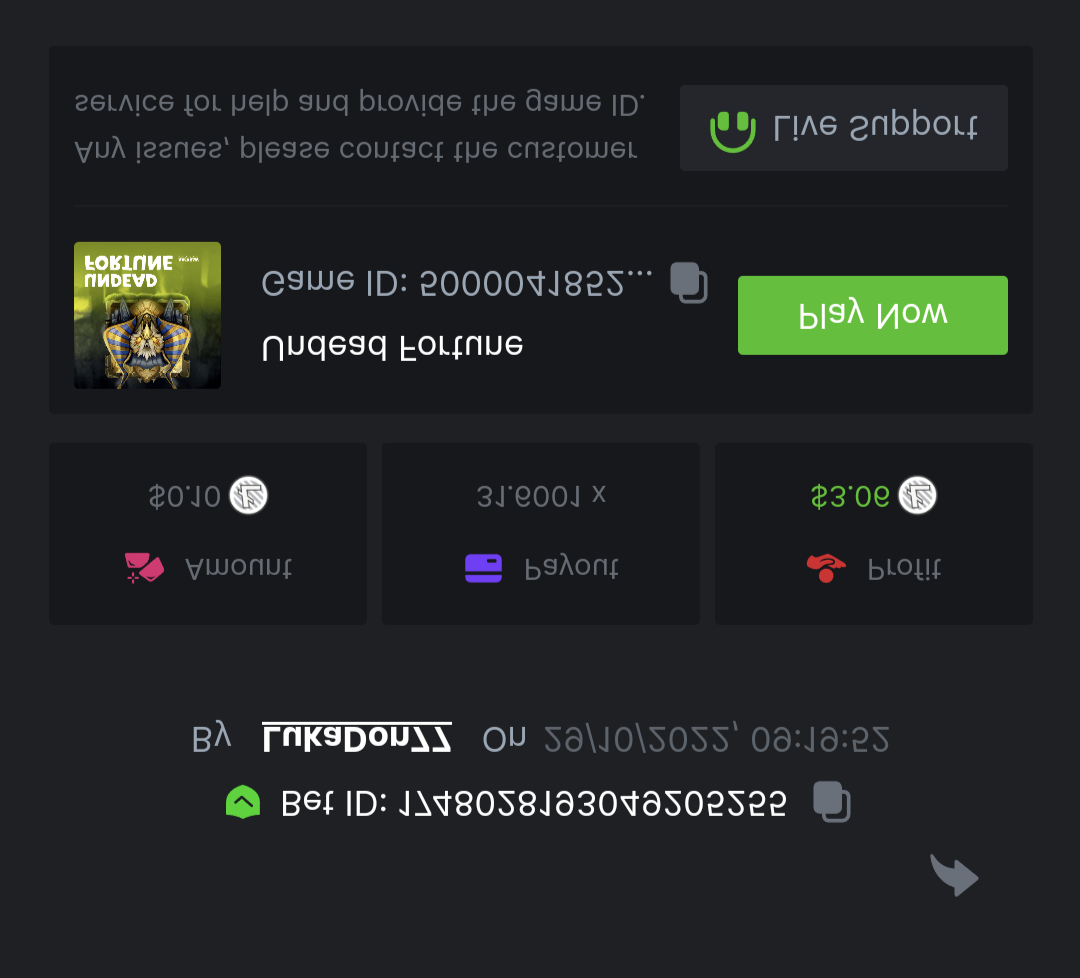Screen dimensions: 1080x978
Task: Share this bet result
Action: [954, 875]
